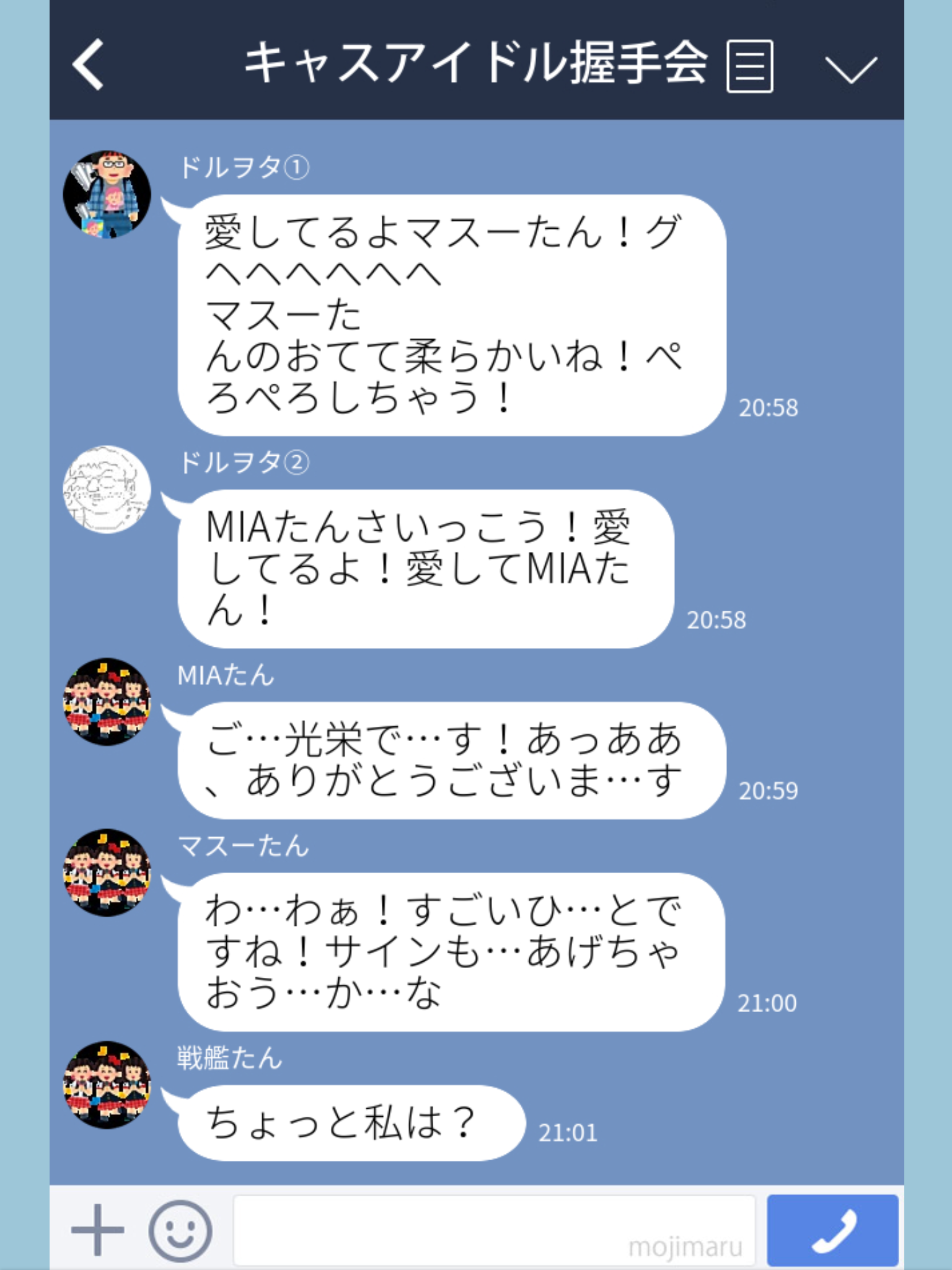The image size is (952, 1270).
Task: View ドルヲタ② profile avatar
Action: click(x=107, y=490)
